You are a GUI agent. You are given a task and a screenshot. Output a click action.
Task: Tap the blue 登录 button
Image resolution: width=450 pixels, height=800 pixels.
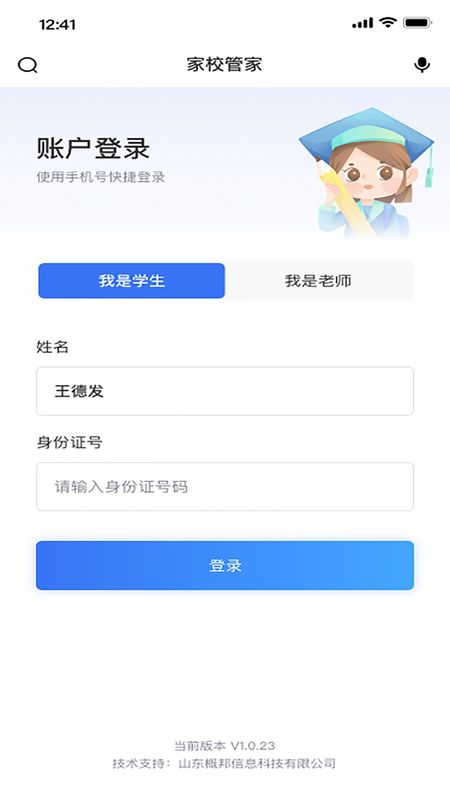point(224,565)
